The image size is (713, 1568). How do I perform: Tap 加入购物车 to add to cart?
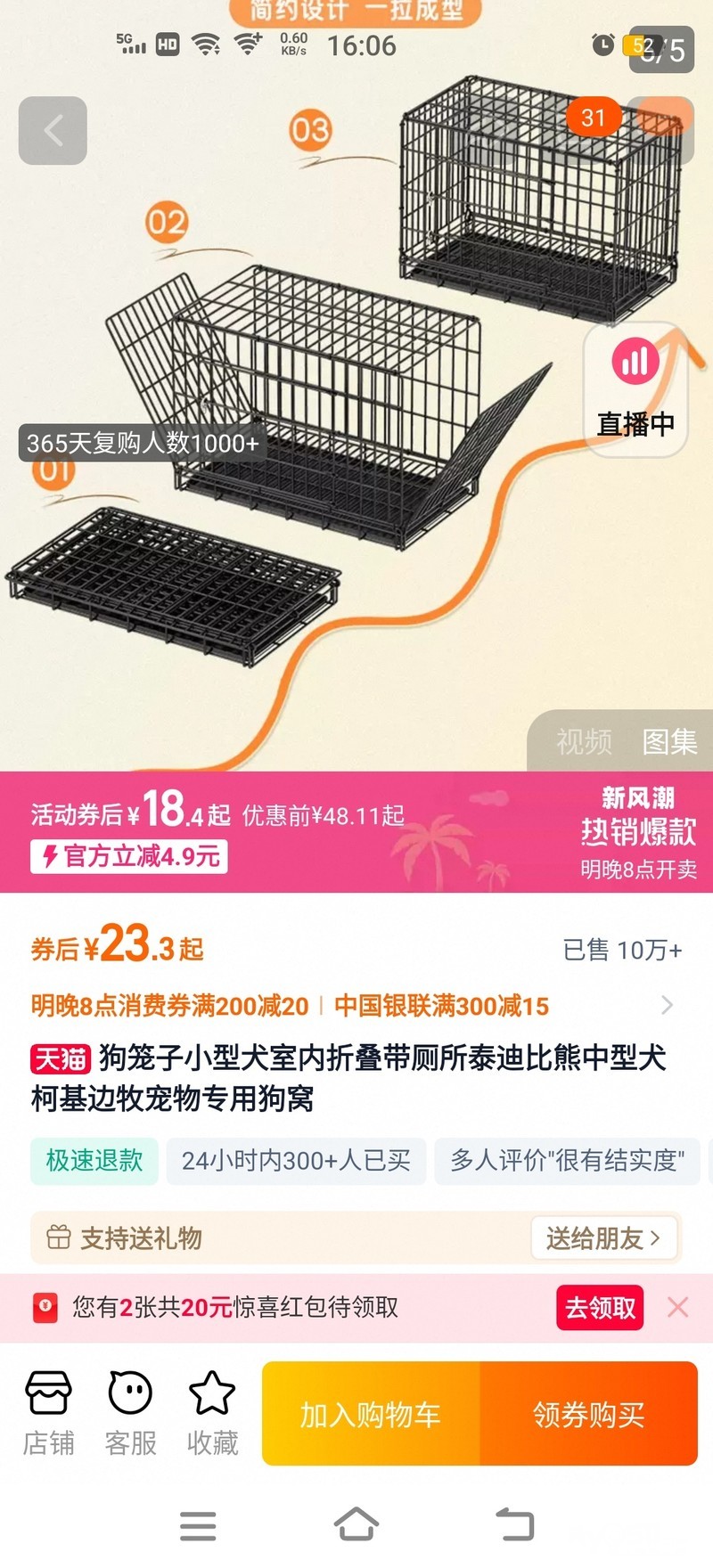(371, 1414)
